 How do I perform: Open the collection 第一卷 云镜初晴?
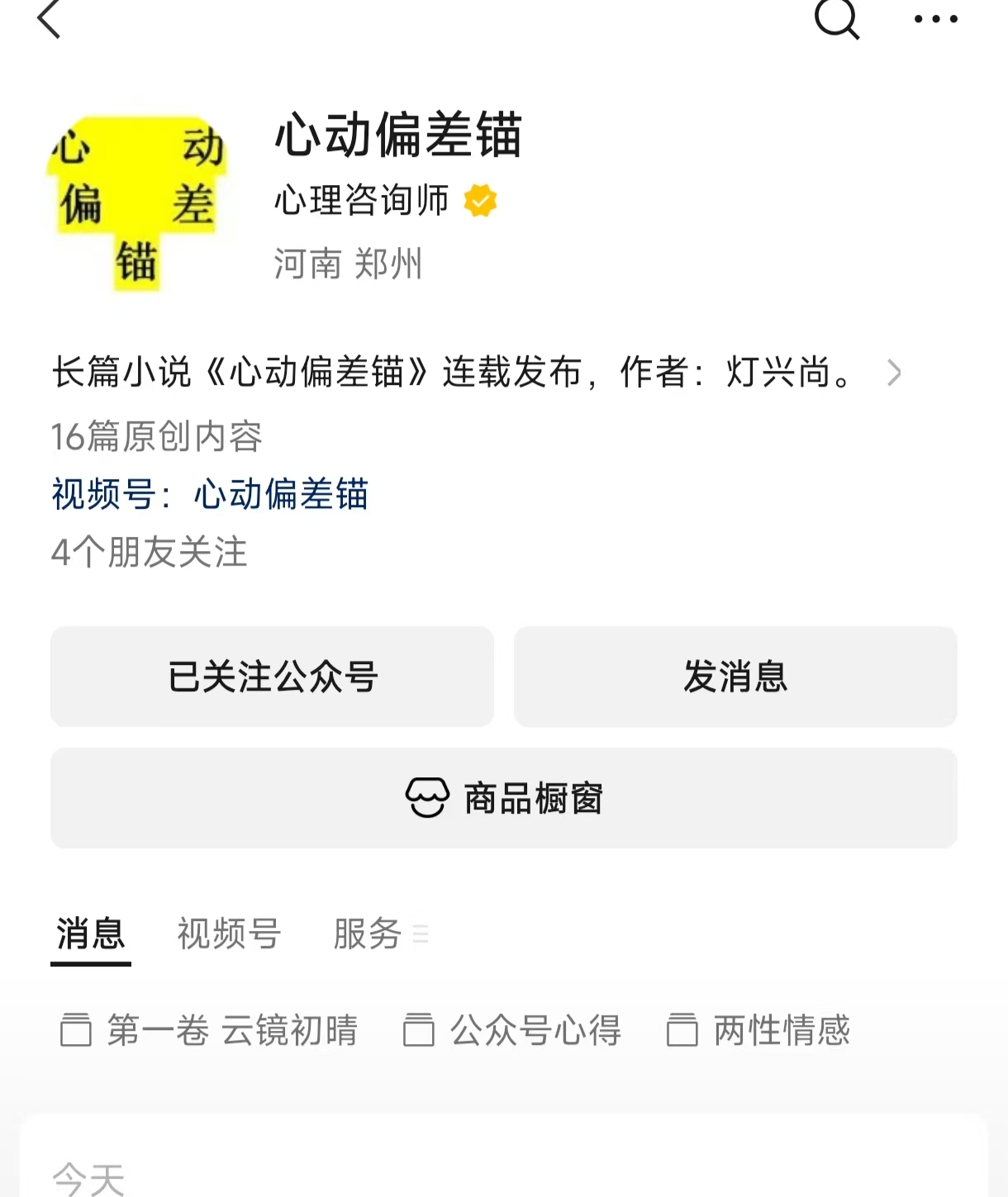210,1030
